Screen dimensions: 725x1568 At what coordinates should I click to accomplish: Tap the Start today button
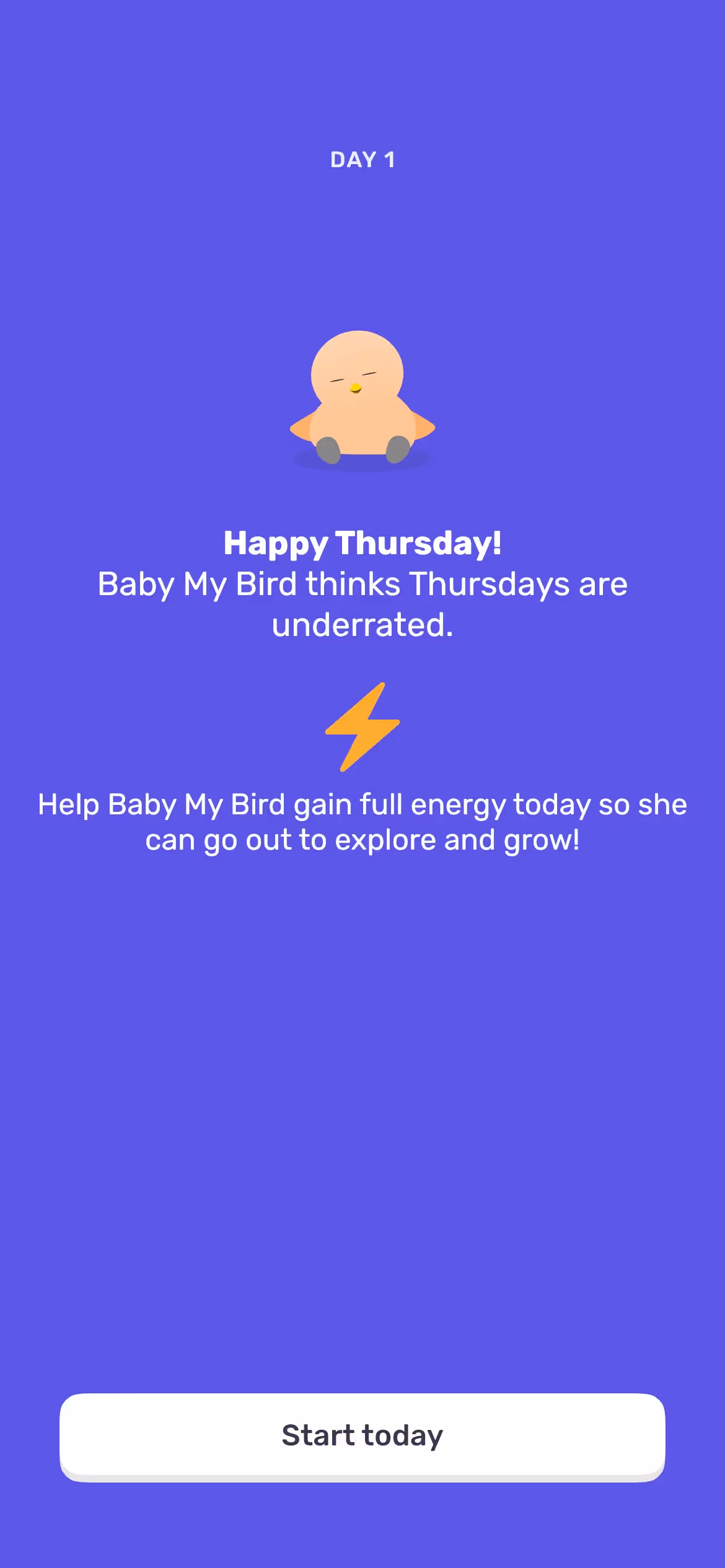362,1435
